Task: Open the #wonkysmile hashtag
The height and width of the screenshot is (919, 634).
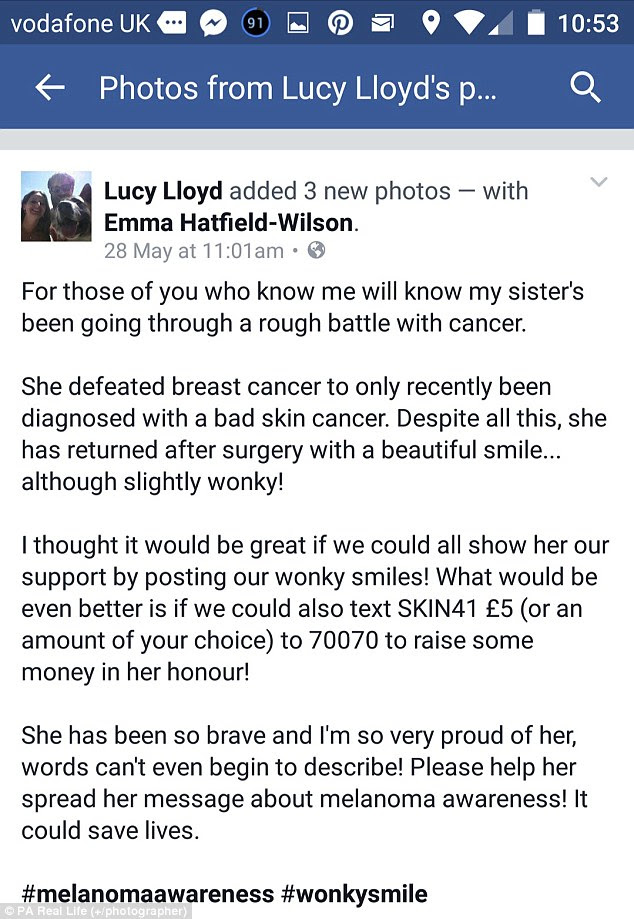Action: (355, 892)
